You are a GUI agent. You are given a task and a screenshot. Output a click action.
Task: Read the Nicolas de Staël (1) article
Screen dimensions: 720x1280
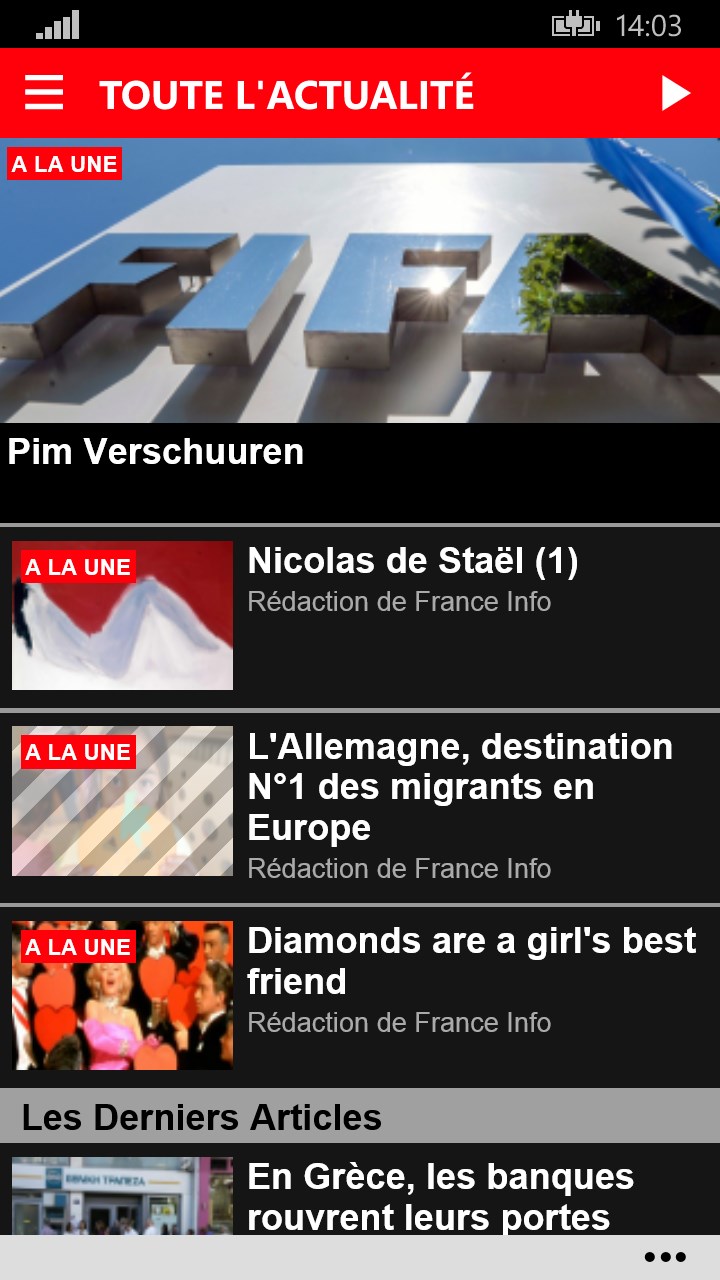[x=412, y=562]
